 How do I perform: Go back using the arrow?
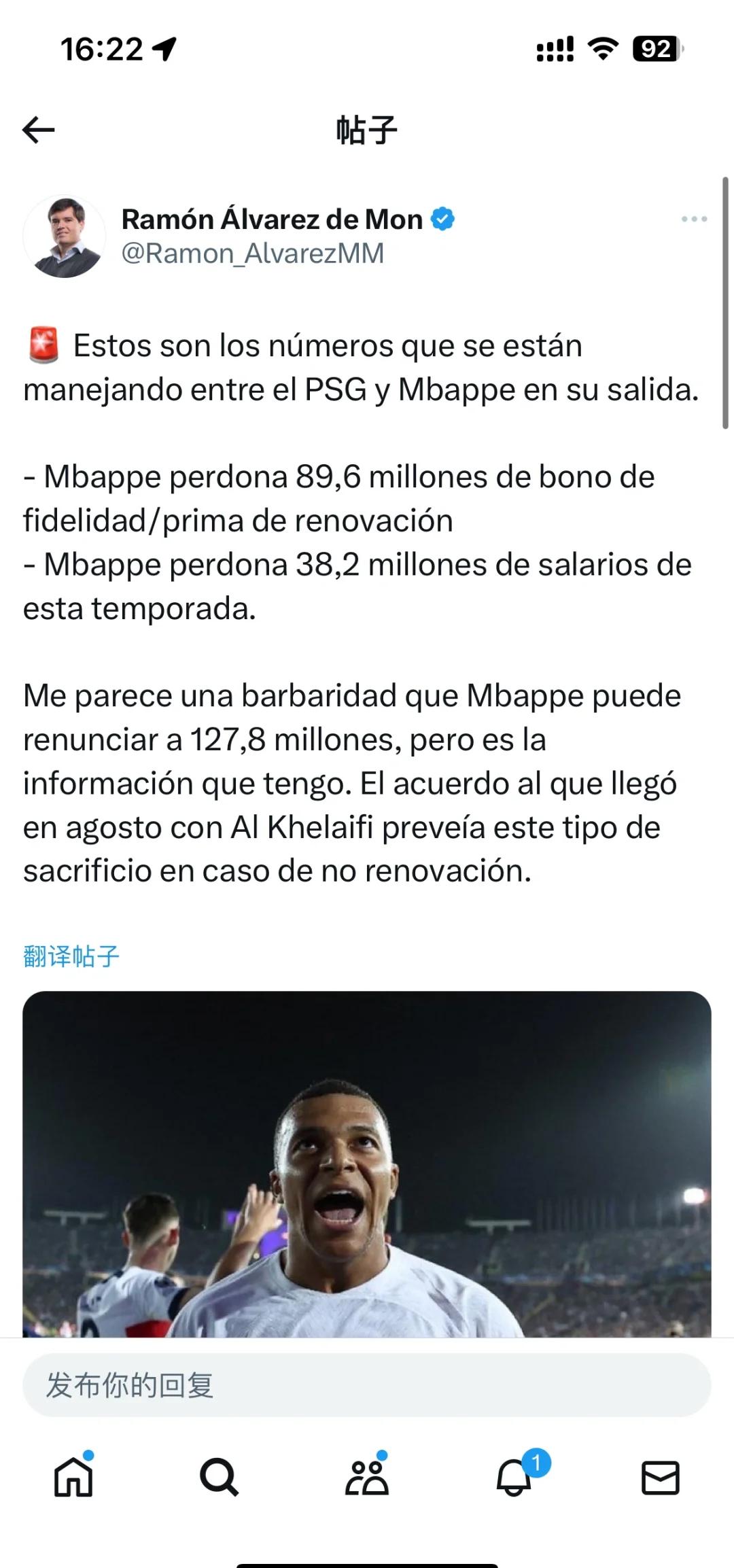pos(39,130)
